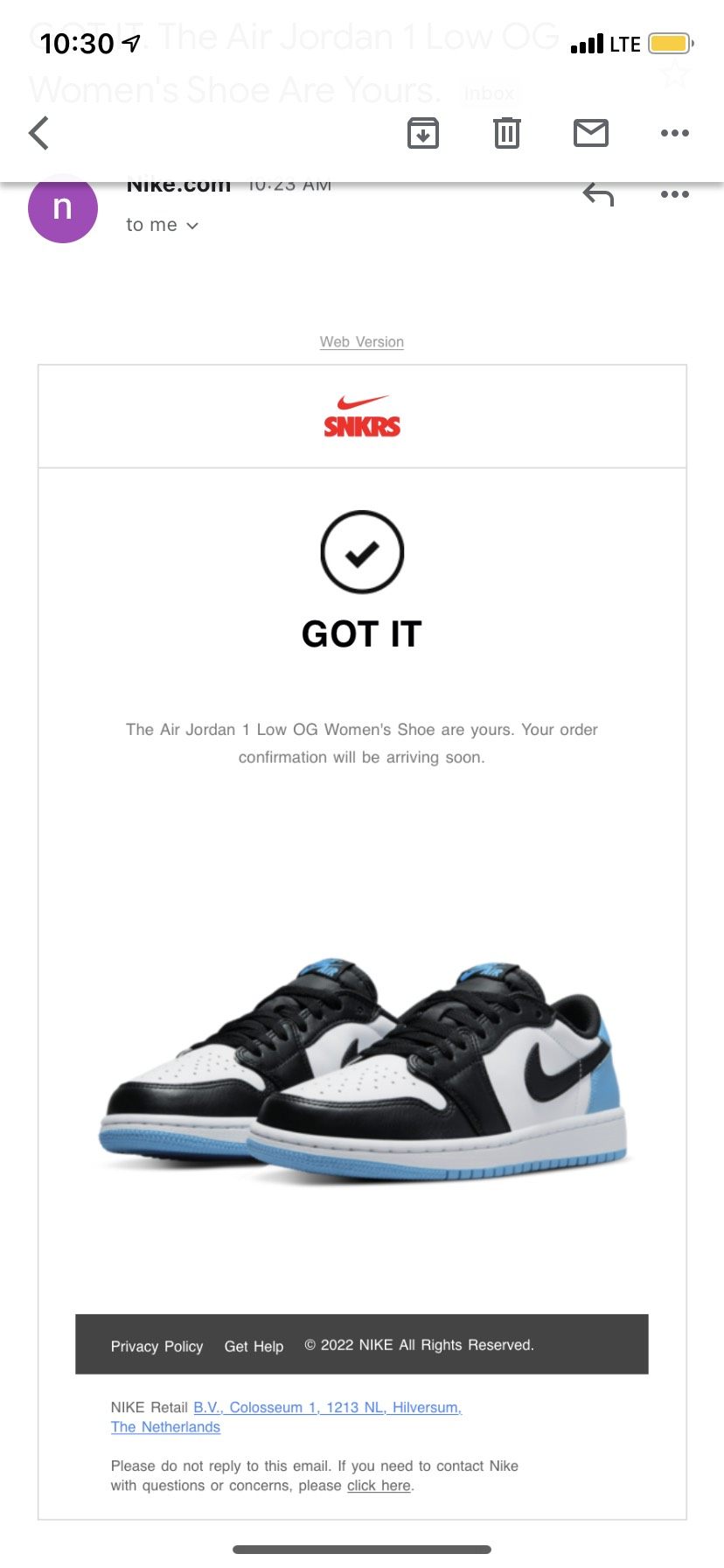This screenshot has width=724, height=1568.
Task: Open message options next to reply arrow
Action: pos(674,194)
